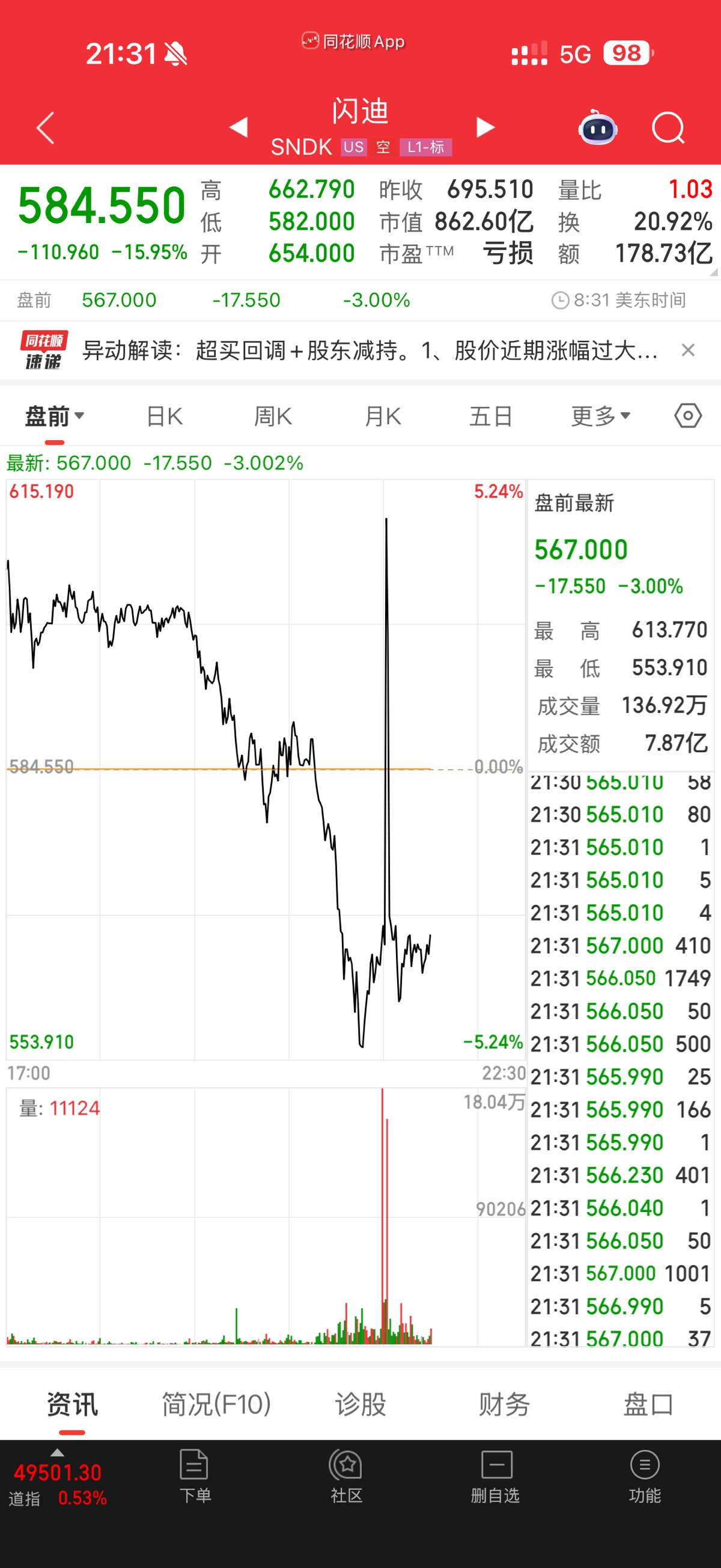View the 盘口 tab

648,1405
